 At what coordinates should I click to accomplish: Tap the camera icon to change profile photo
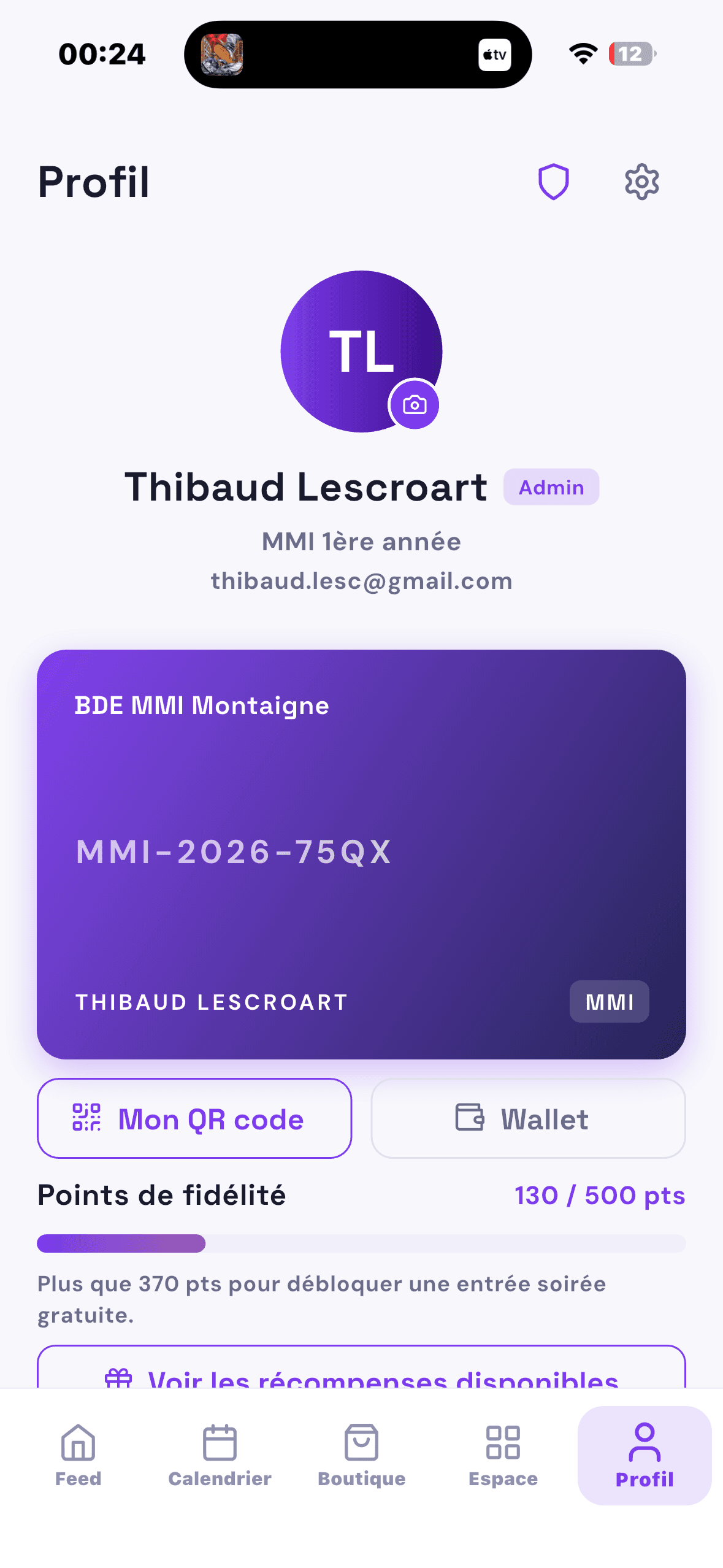(415, 404)
